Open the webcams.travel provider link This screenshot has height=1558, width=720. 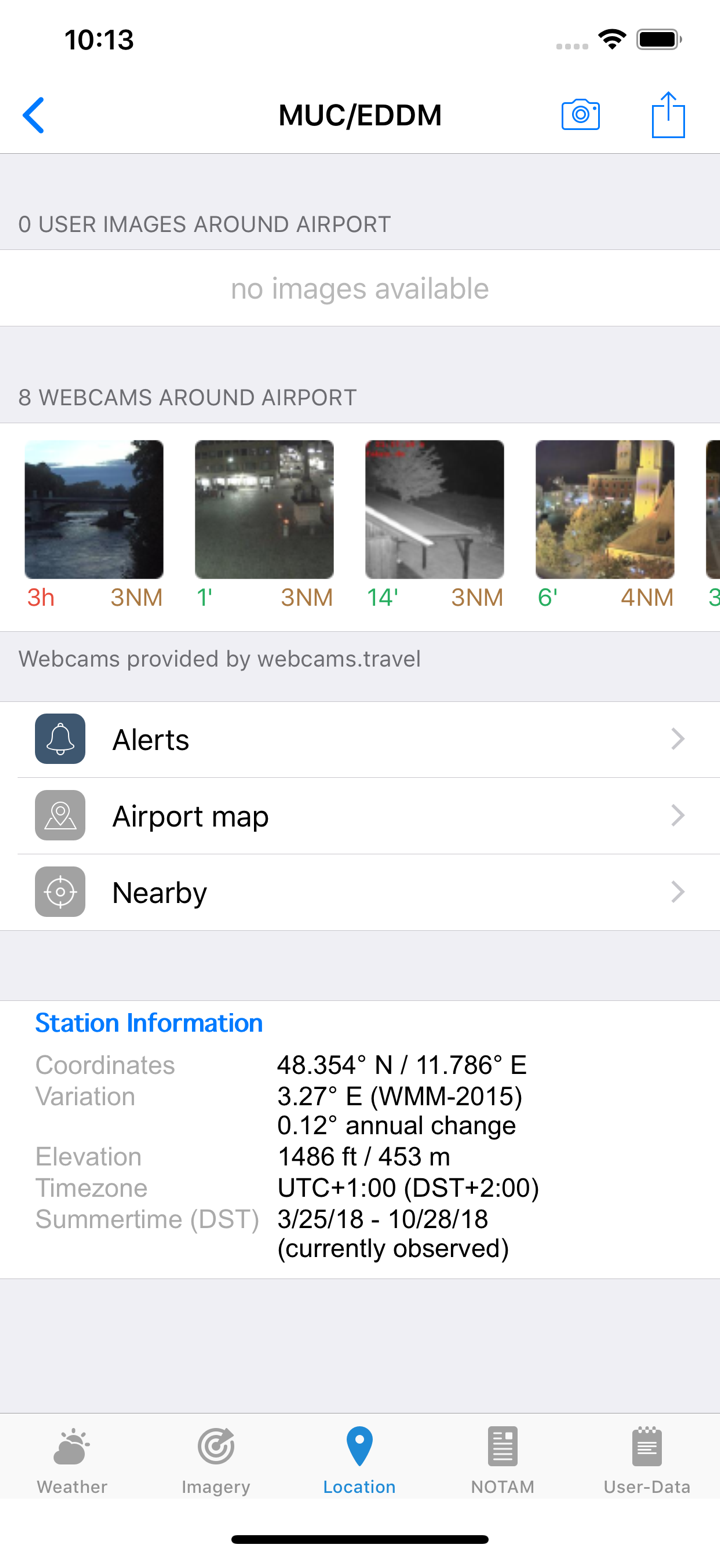coord(222,659)
